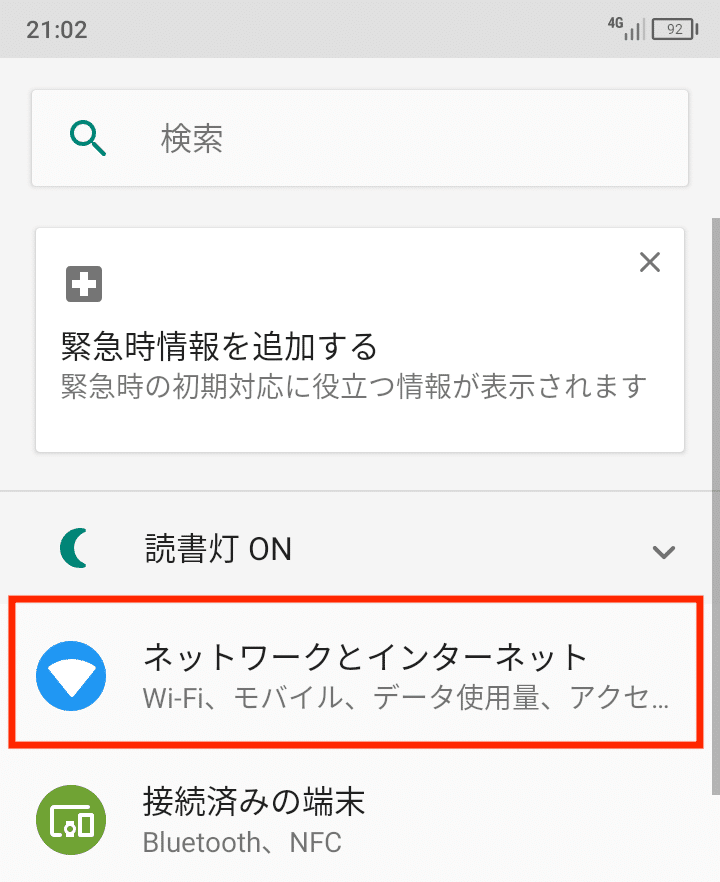
Task: Tap the crescent moon reading light icon
Action: (x=70, y=549)
